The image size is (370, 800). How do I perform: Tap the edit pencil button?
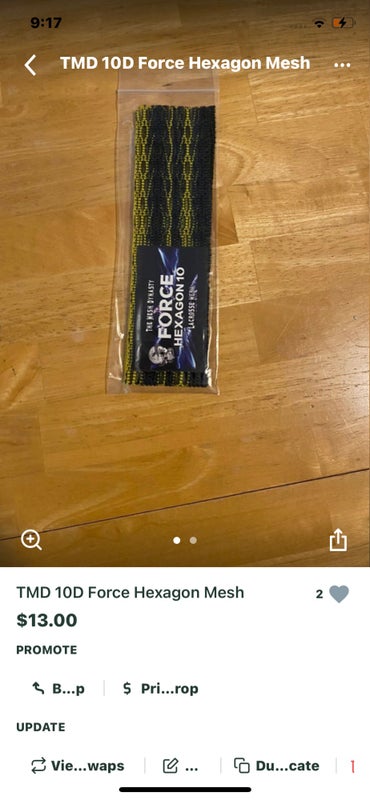pyautogui.click(x=181, y=766)
